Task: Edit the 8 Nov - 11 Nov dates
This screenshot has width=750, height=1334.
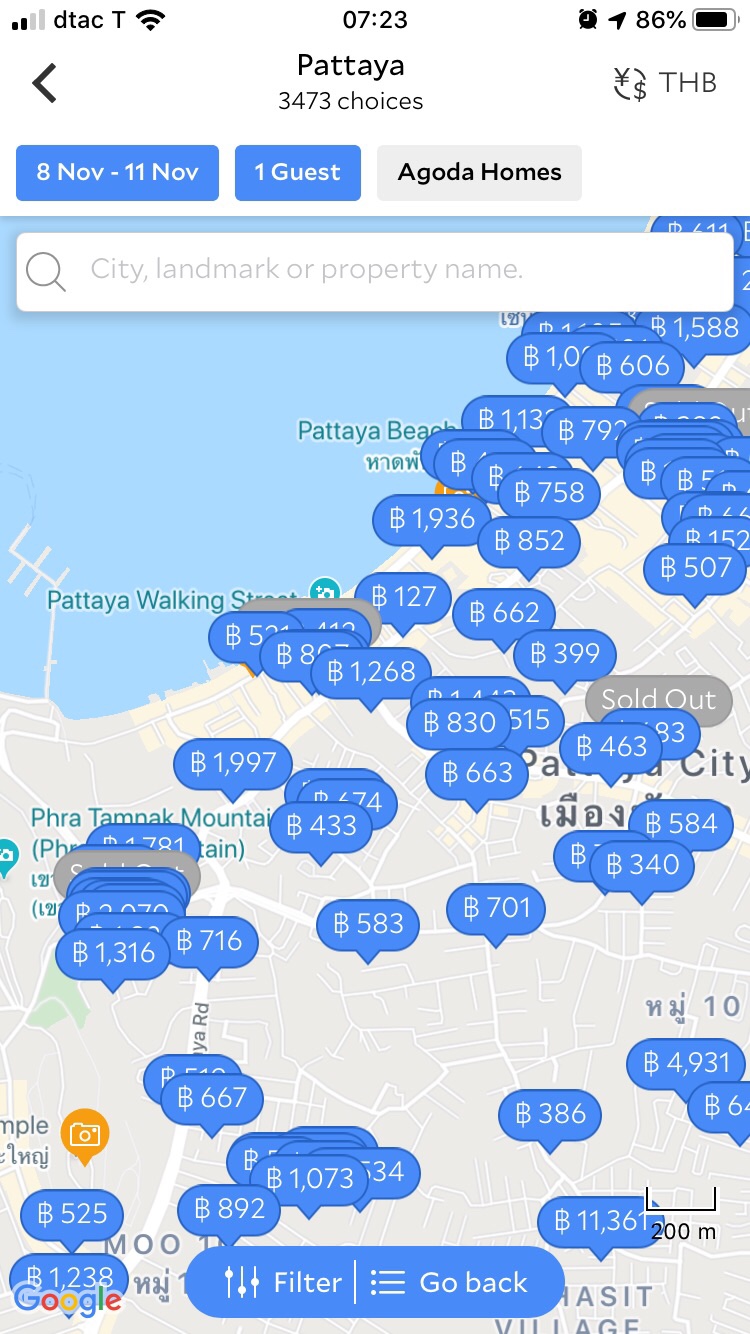Action: click(117, 172)
